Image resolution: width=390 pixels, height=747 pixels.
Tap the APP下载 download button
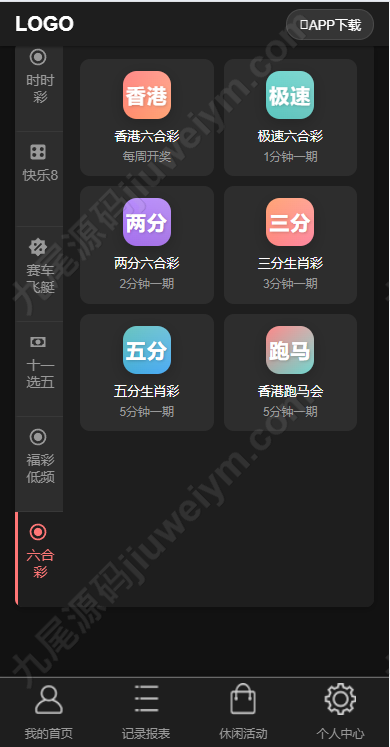[x=330, y=24]
